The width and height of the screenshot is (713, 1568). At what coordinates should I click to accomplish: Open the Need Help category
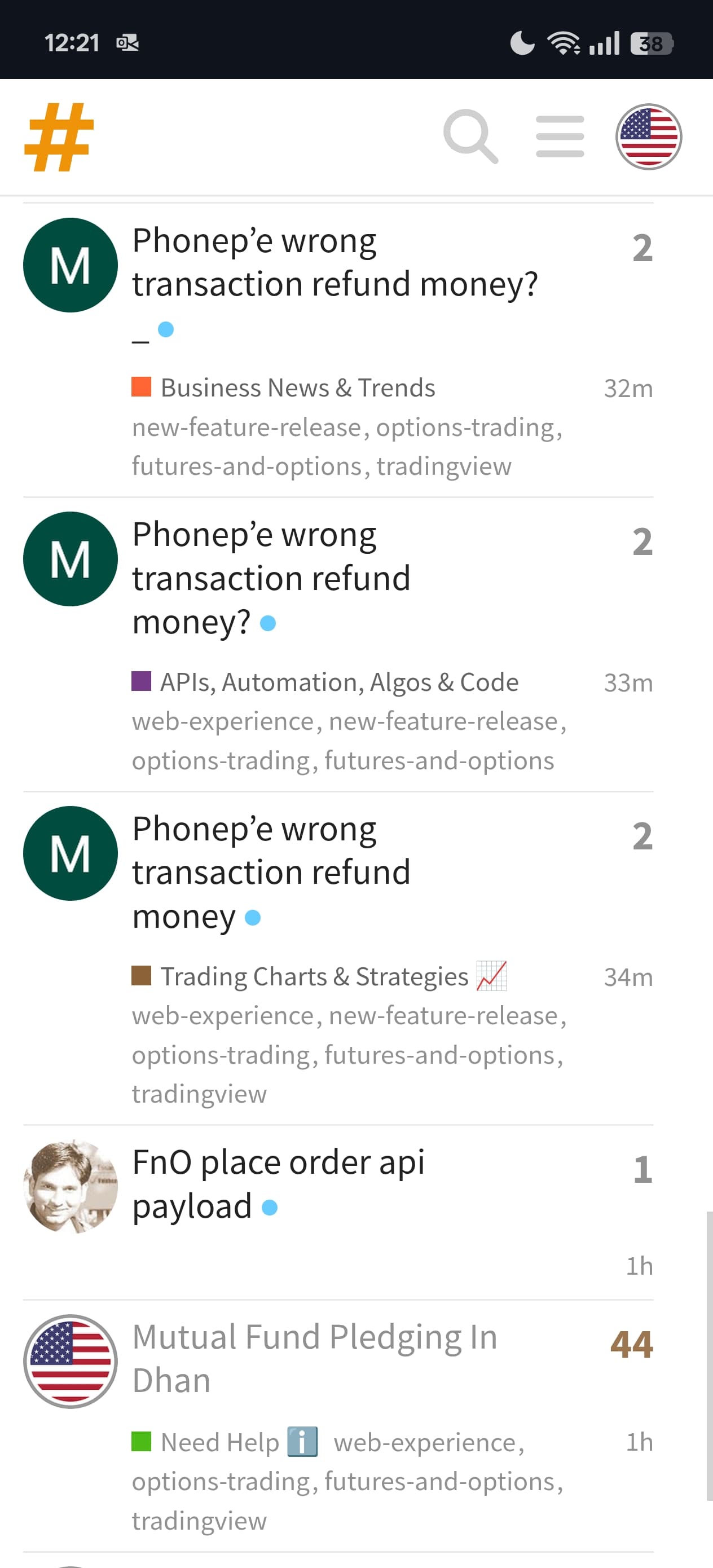point(225,1442)
